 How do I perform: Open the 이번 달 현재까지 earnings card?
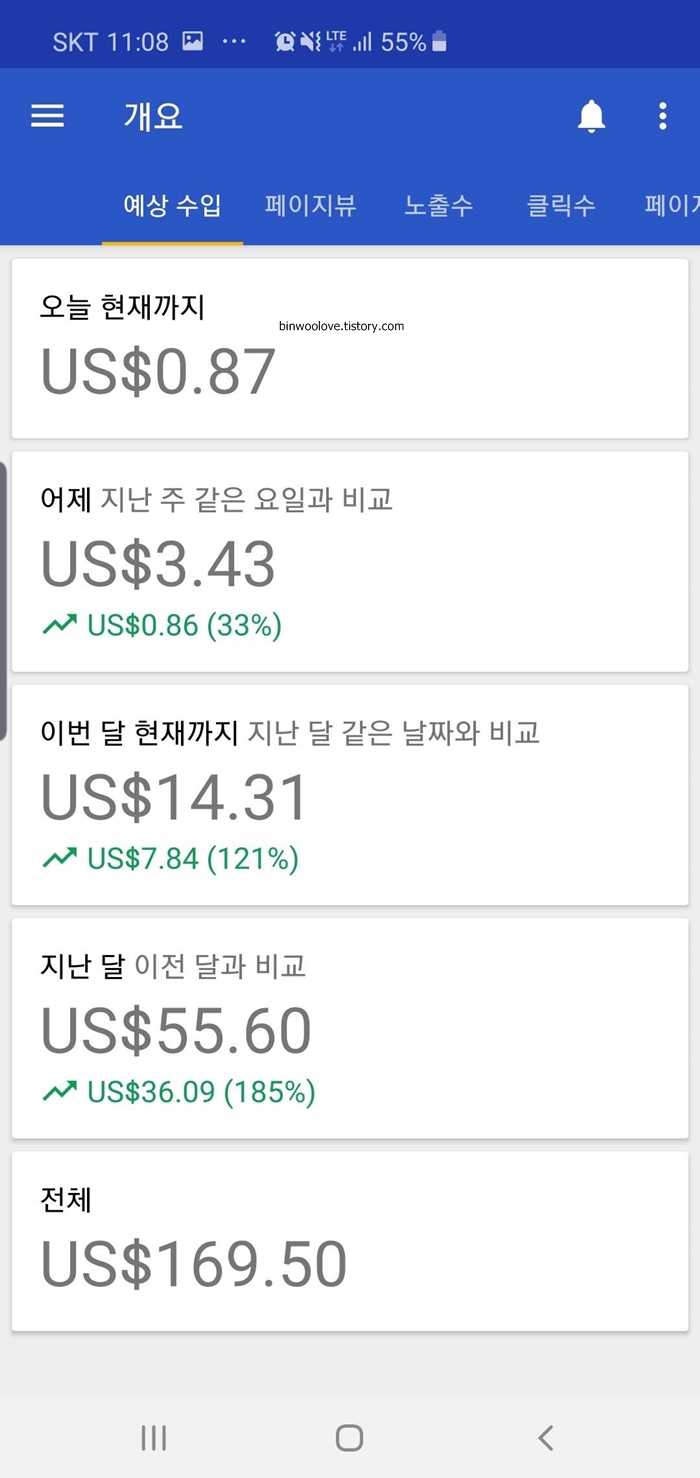point(350,795)
